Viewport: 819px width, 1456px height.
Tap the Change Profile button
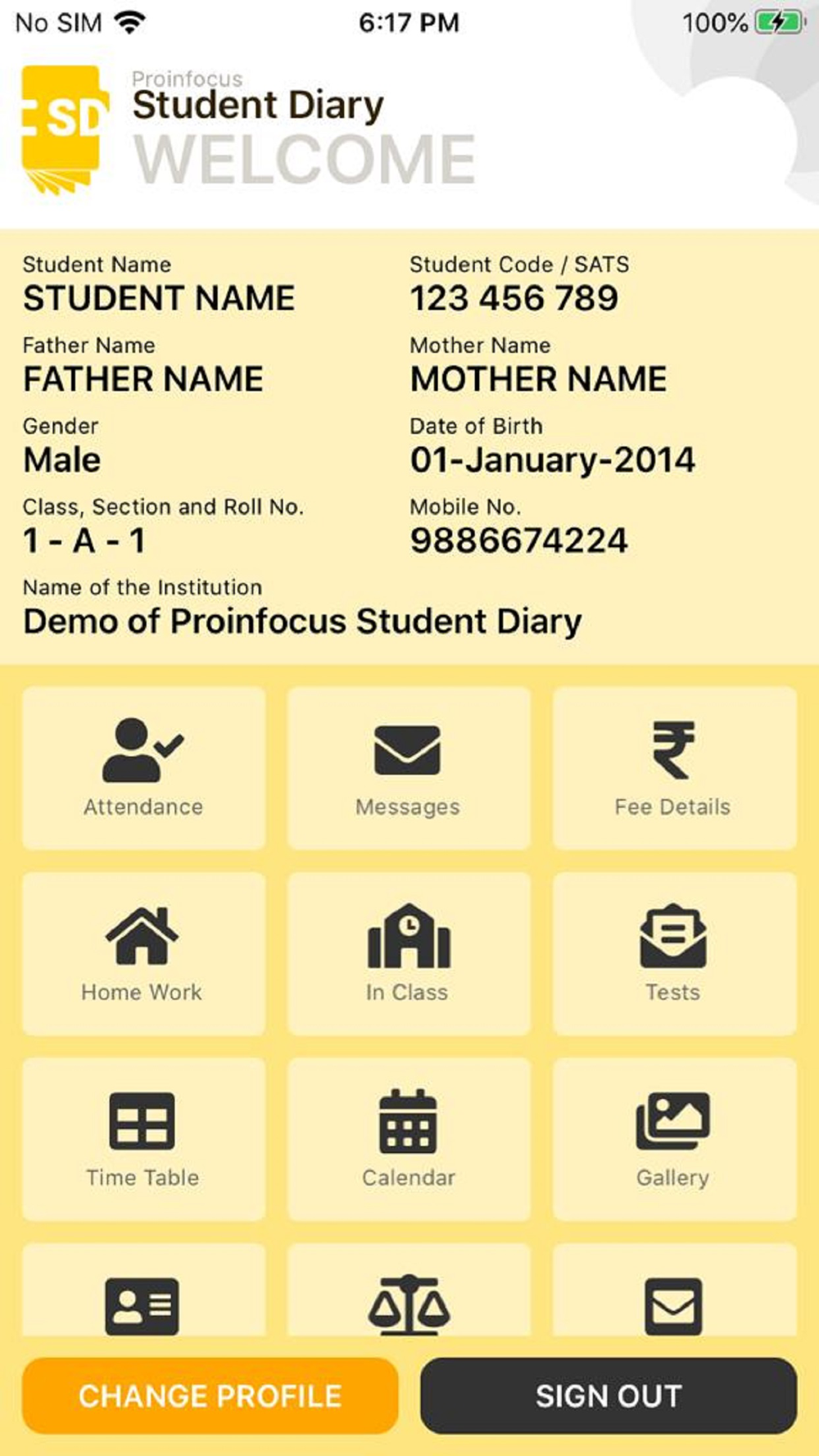click(x=210, y=1395)
